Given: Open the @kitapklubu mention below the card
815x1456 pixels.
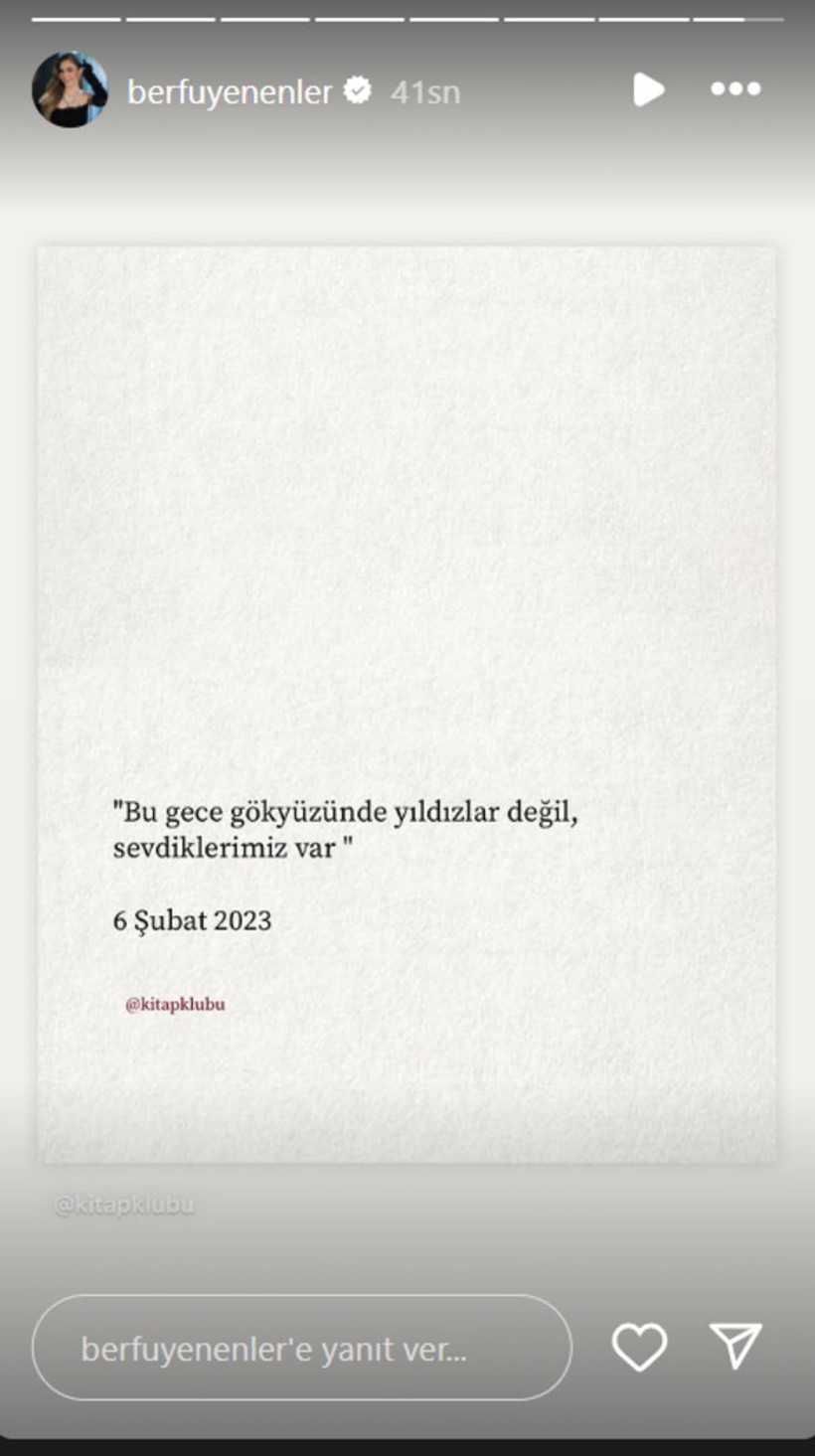Looking at the screenshot, I should [x=124, y=1205].
